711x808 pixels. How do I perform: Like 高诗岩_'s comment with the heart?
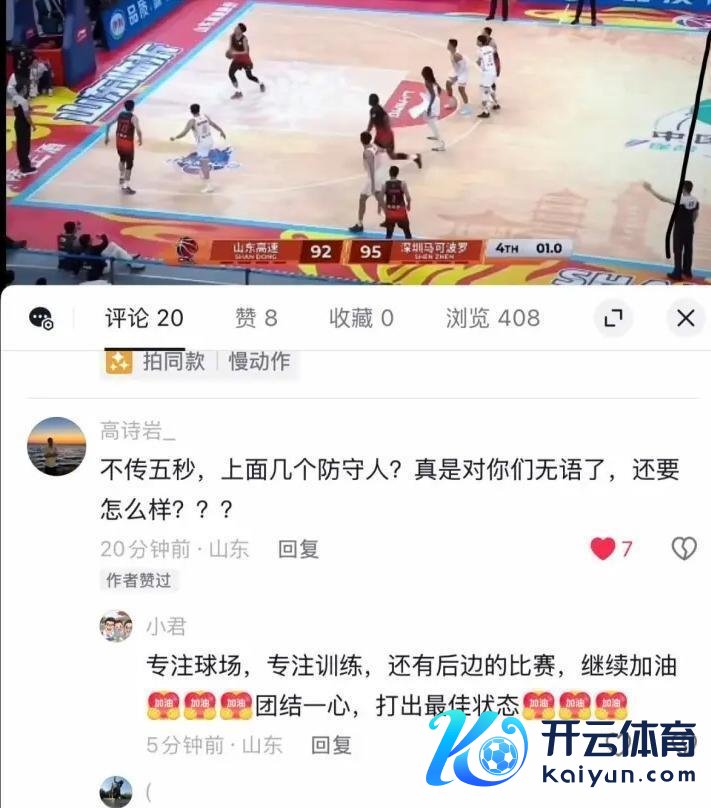[x=603, y=548]
